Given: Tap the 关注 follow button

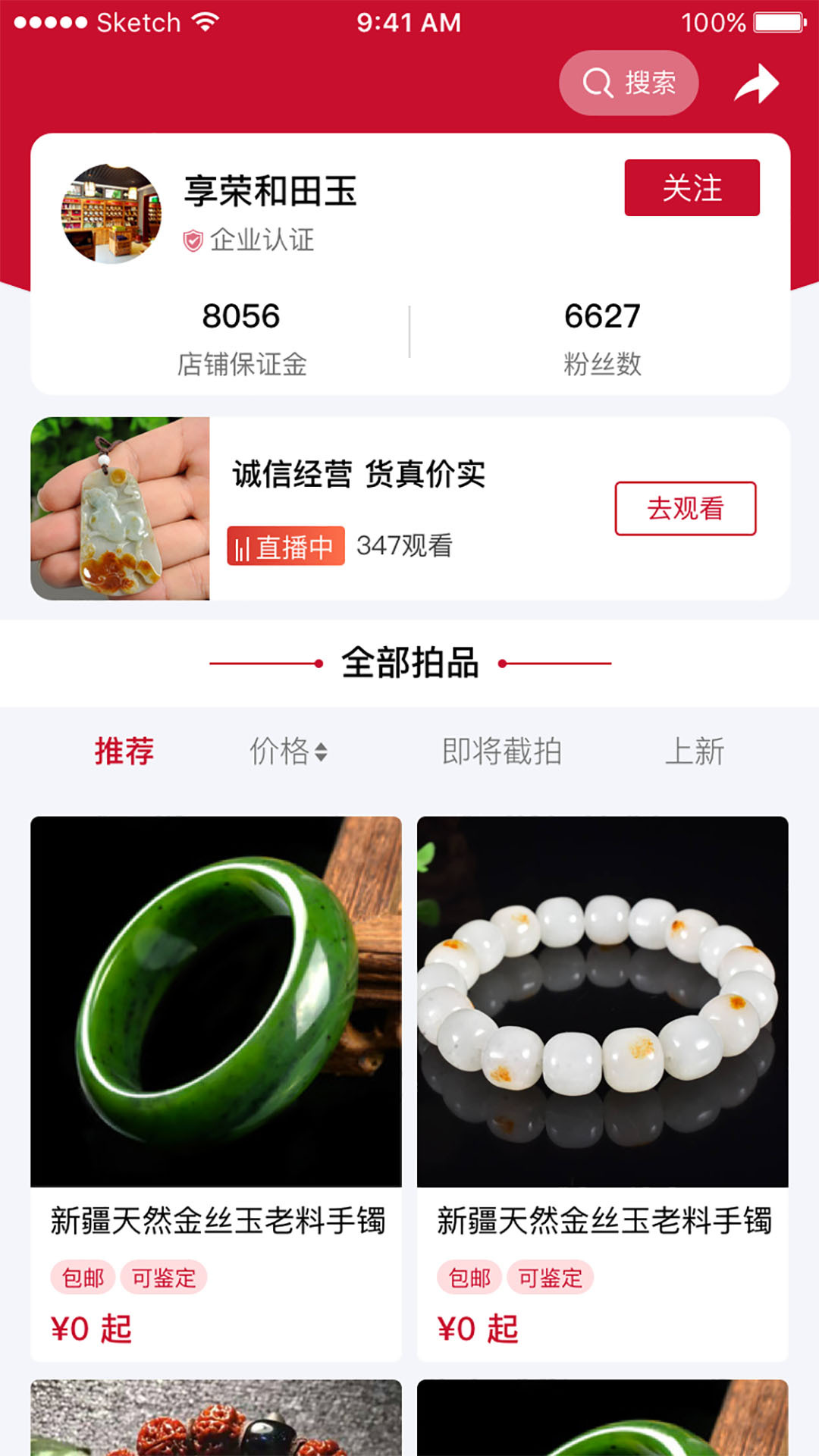Looking at the screenshot, I should pyautogui.click(x=691, y=188).
